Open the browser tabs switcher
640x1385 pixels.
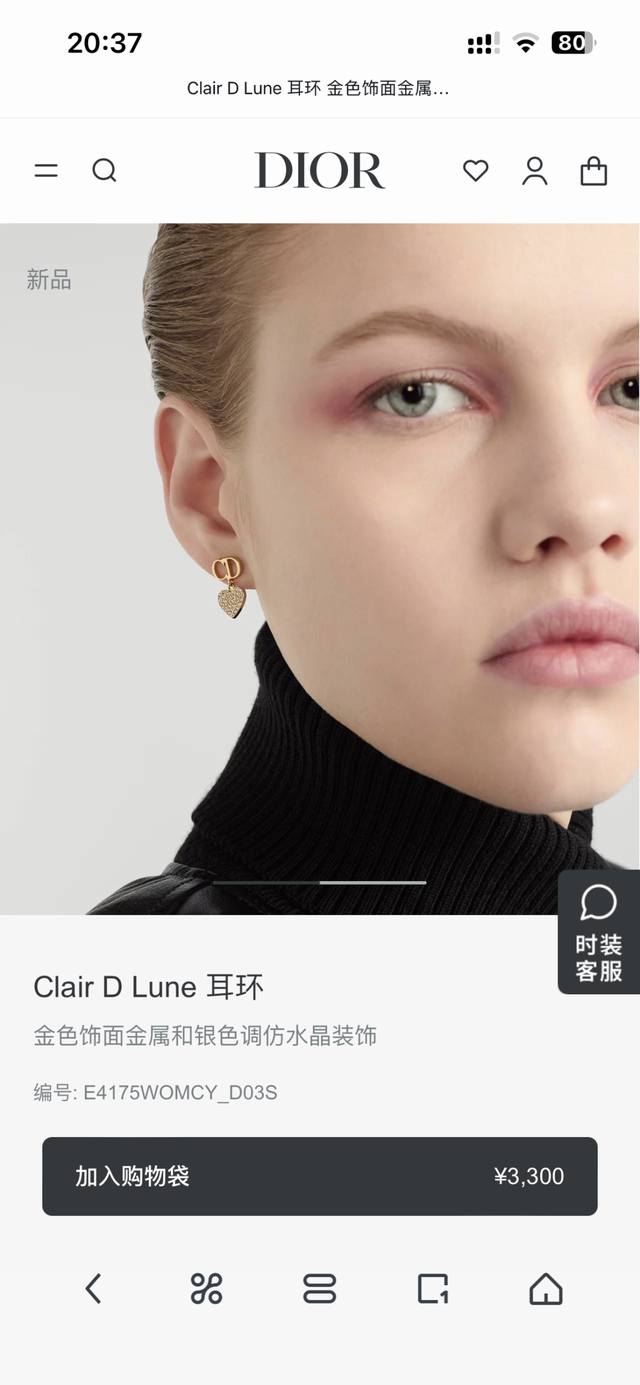click(319, 1288)
